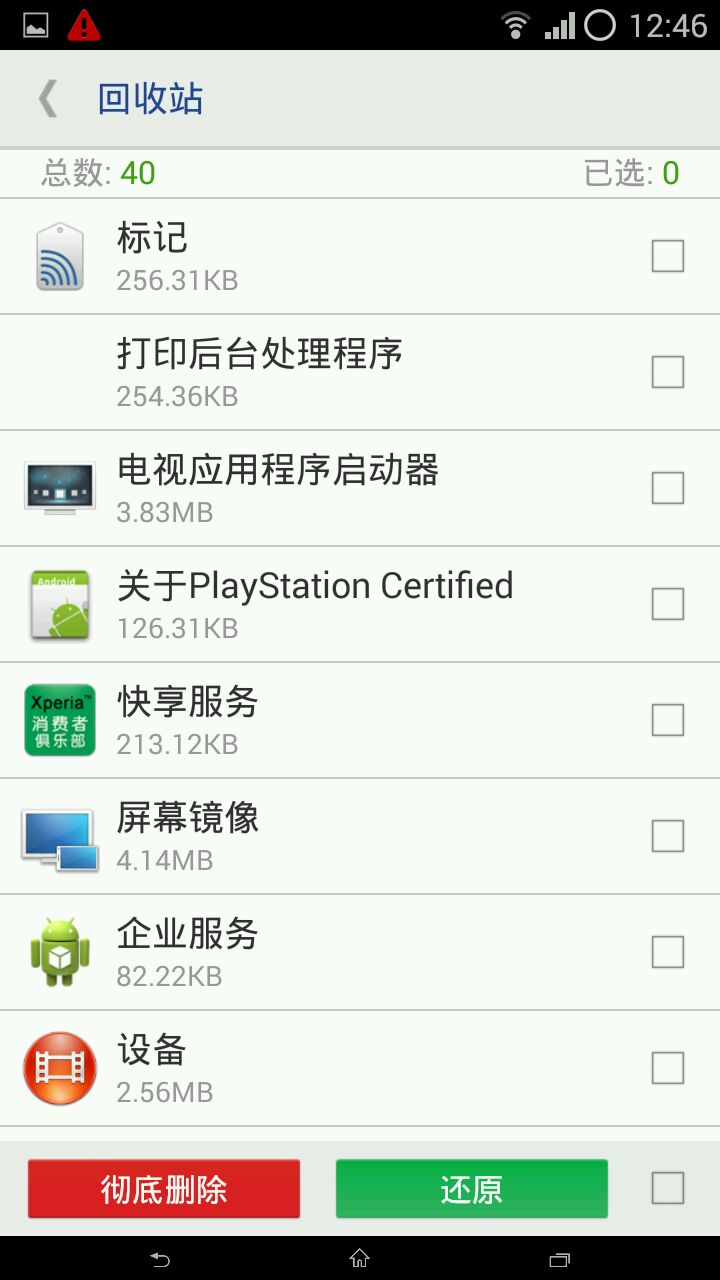
Task: Tick the checkbox next to 企业服务
Action: pyautogui.click(x=668, y=952)
